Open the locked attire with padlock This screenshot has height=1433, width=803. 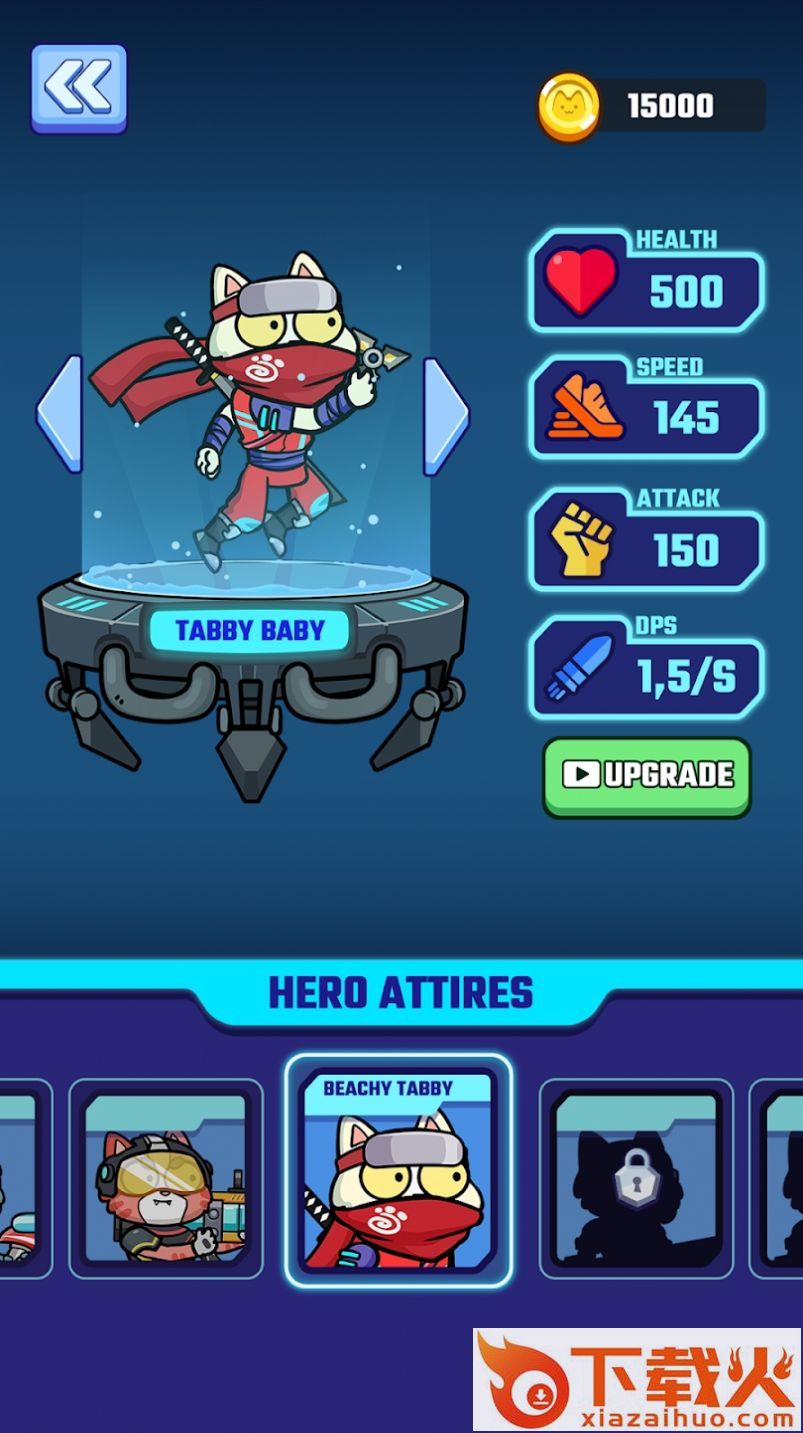(x=636, y=1179)
